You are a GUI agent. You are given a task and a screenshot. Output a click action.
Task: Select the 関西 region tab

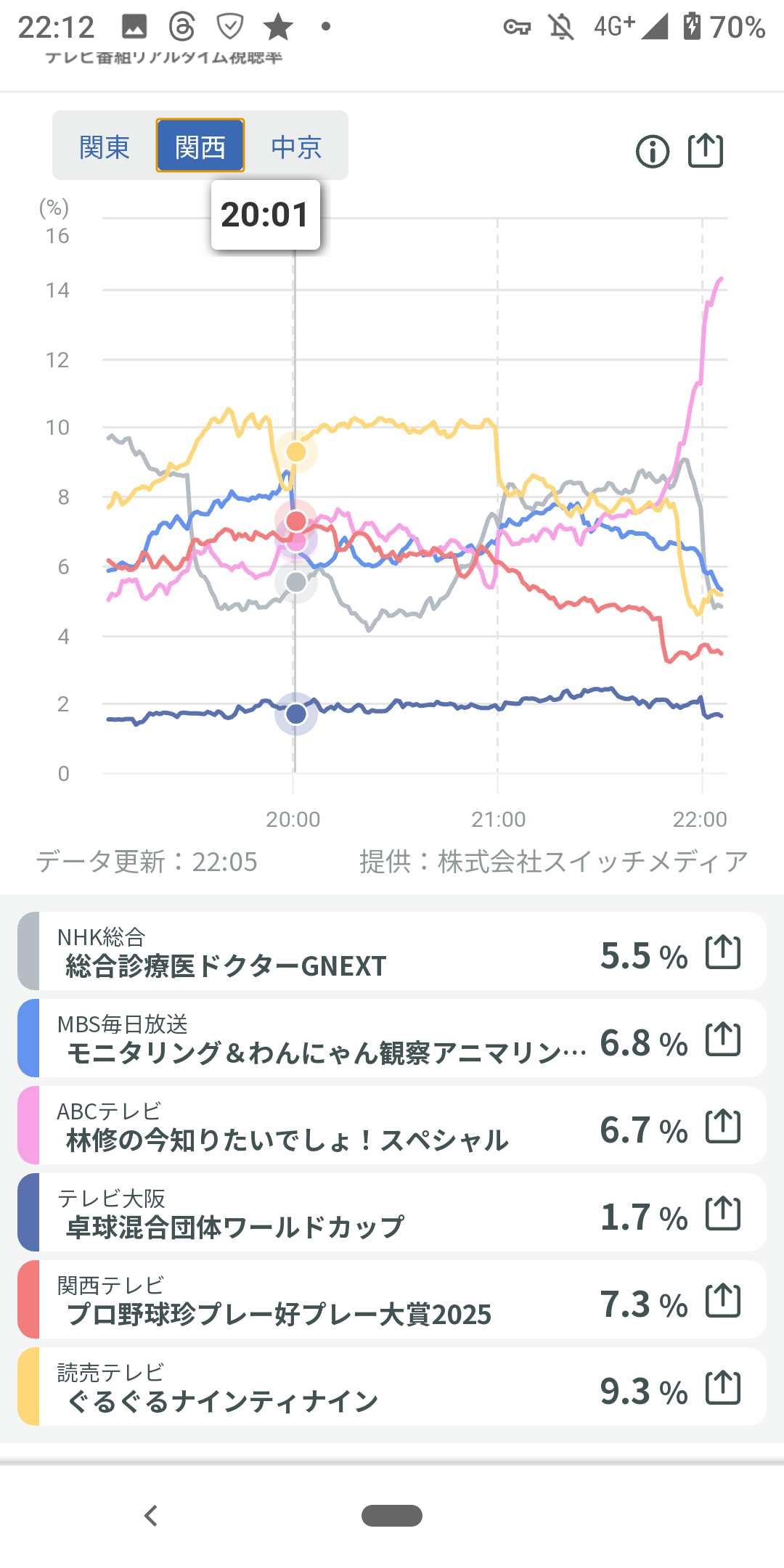(x=200, y=146)
